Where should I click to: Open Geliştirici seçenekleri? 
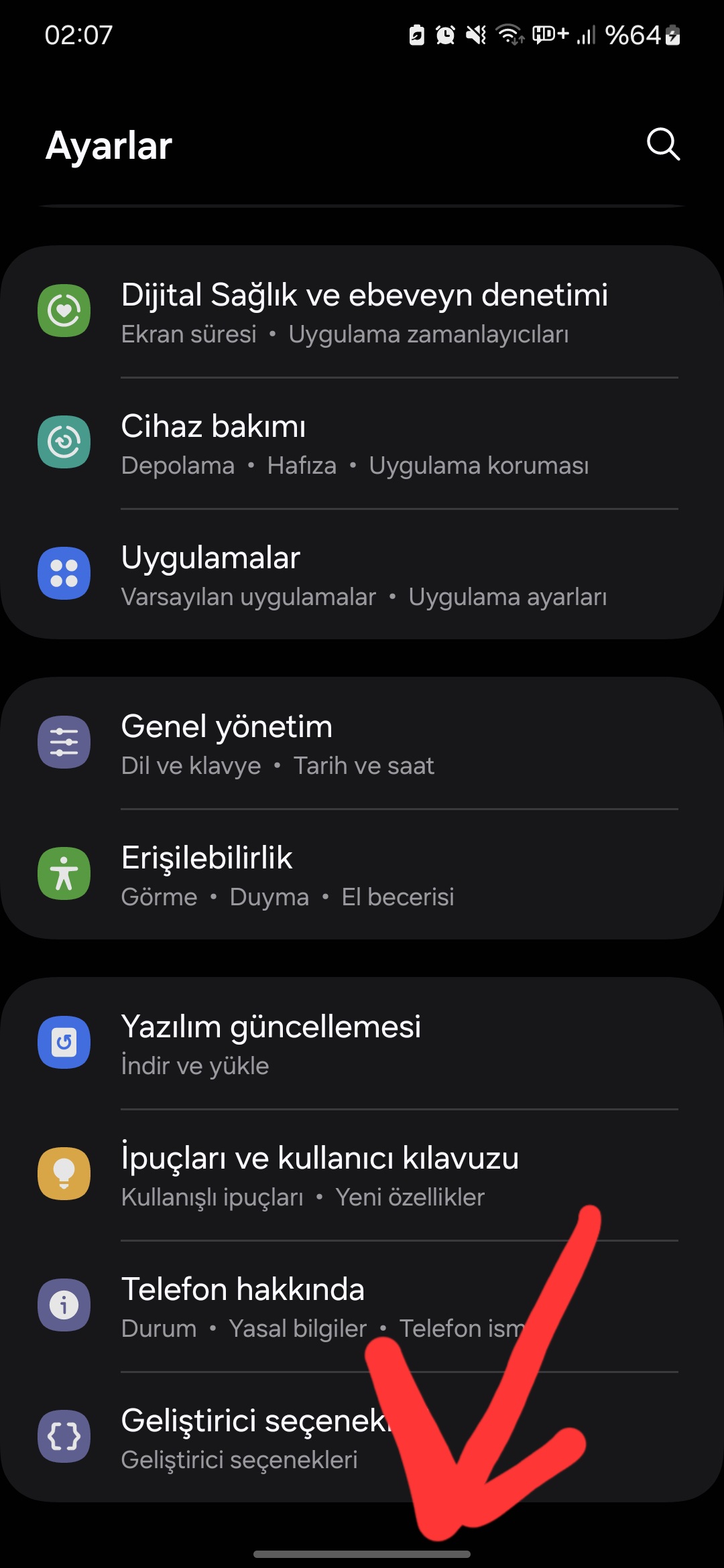362,1437
